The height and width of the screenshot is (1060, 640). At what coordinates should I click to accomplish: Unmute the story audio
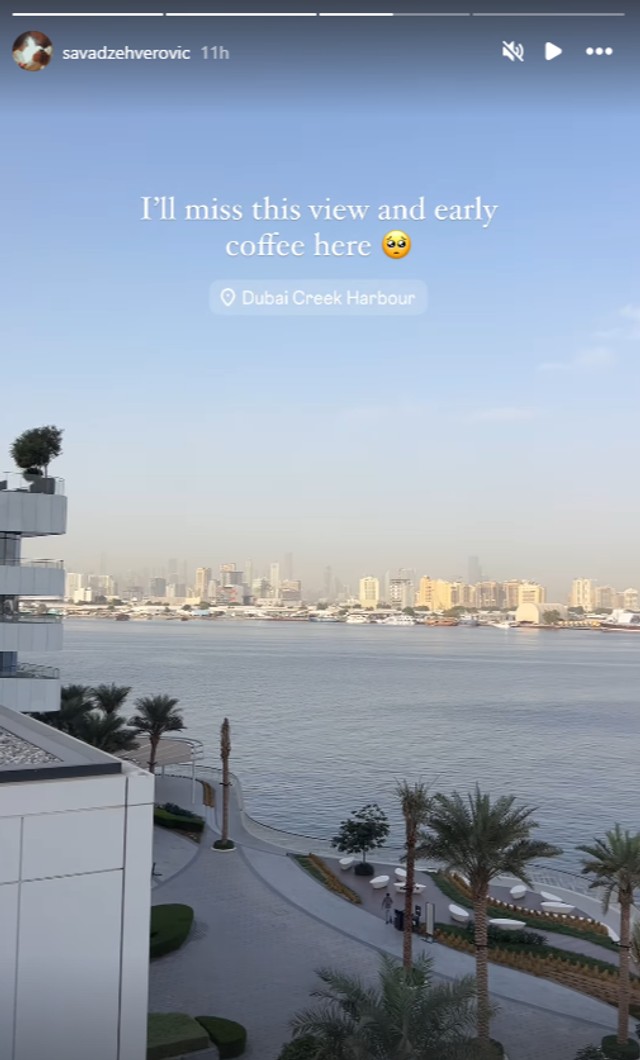[513, 51]
